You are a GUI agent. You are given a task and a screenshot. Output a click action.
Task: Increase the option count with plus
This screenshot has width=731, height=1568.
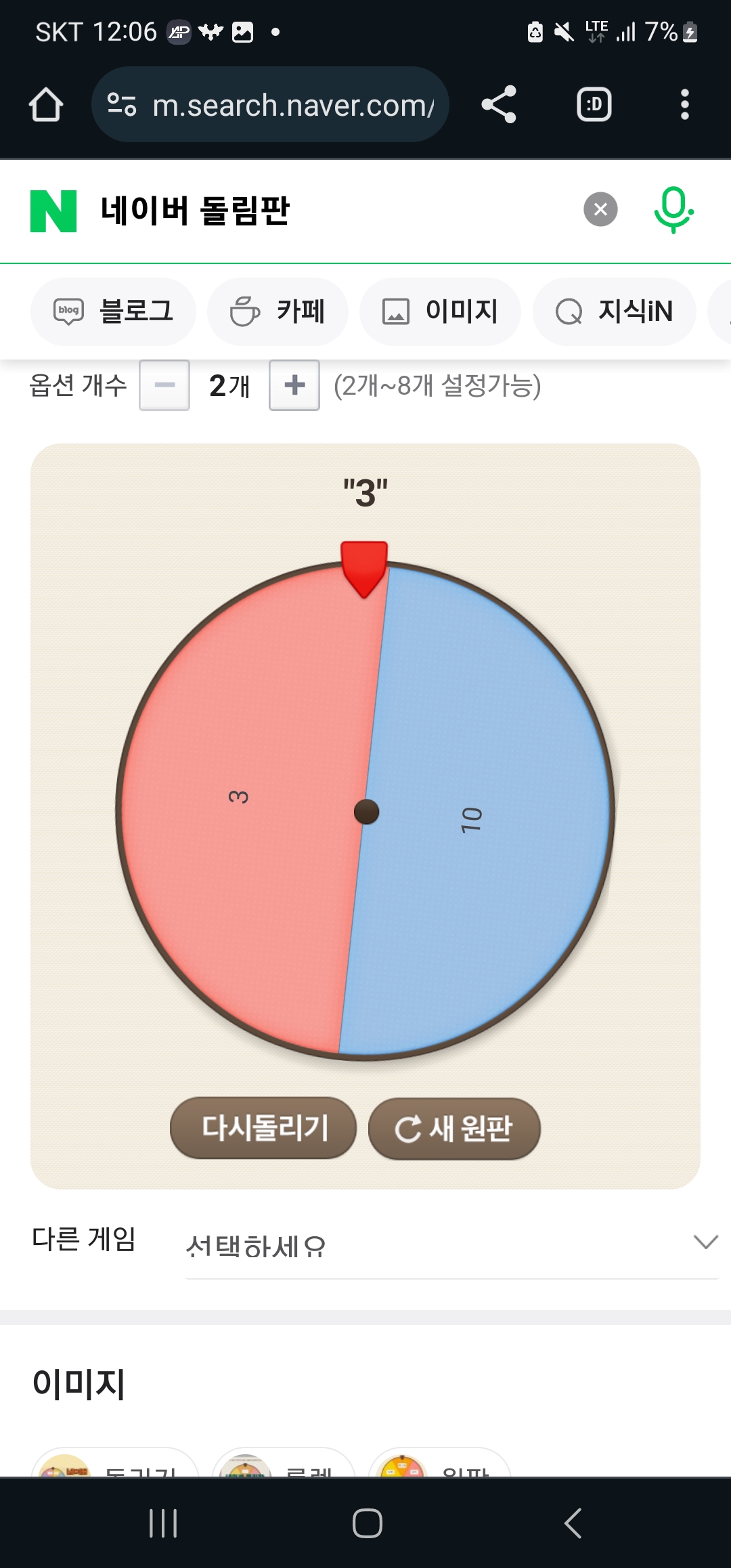pos(294,385)
